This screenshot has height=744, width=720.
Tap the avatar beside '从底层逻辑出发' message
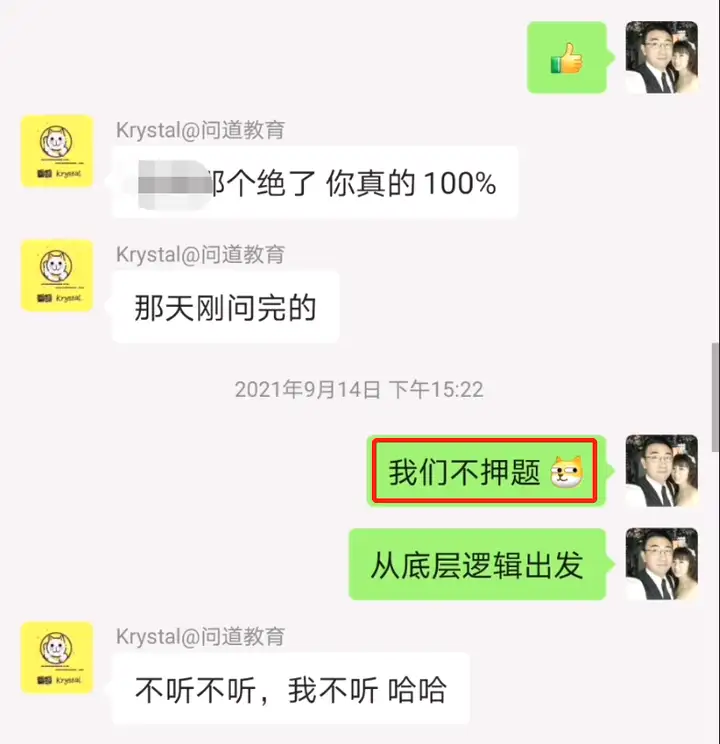pos(661,564)
